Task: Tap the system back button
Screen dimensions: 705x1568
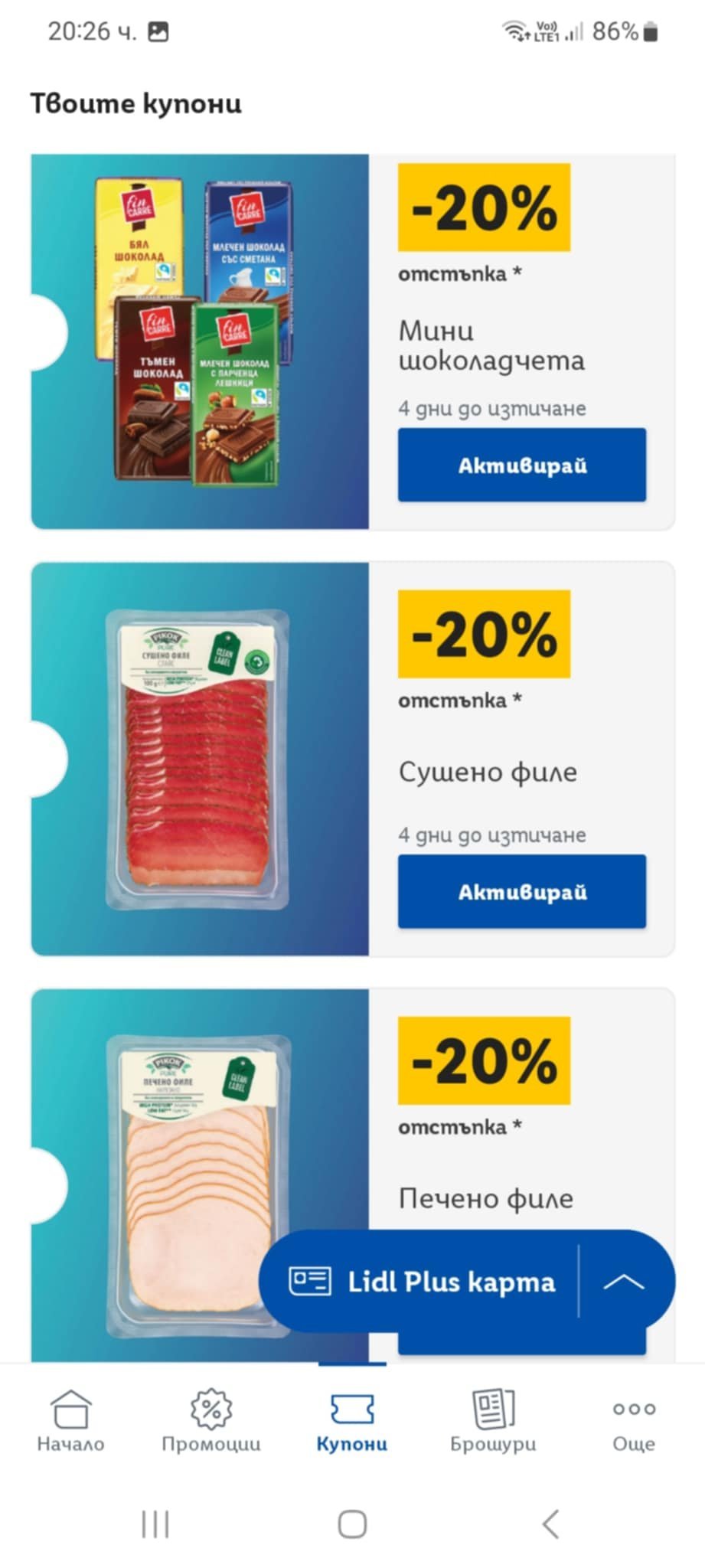Action: (x=550, y=1524)
